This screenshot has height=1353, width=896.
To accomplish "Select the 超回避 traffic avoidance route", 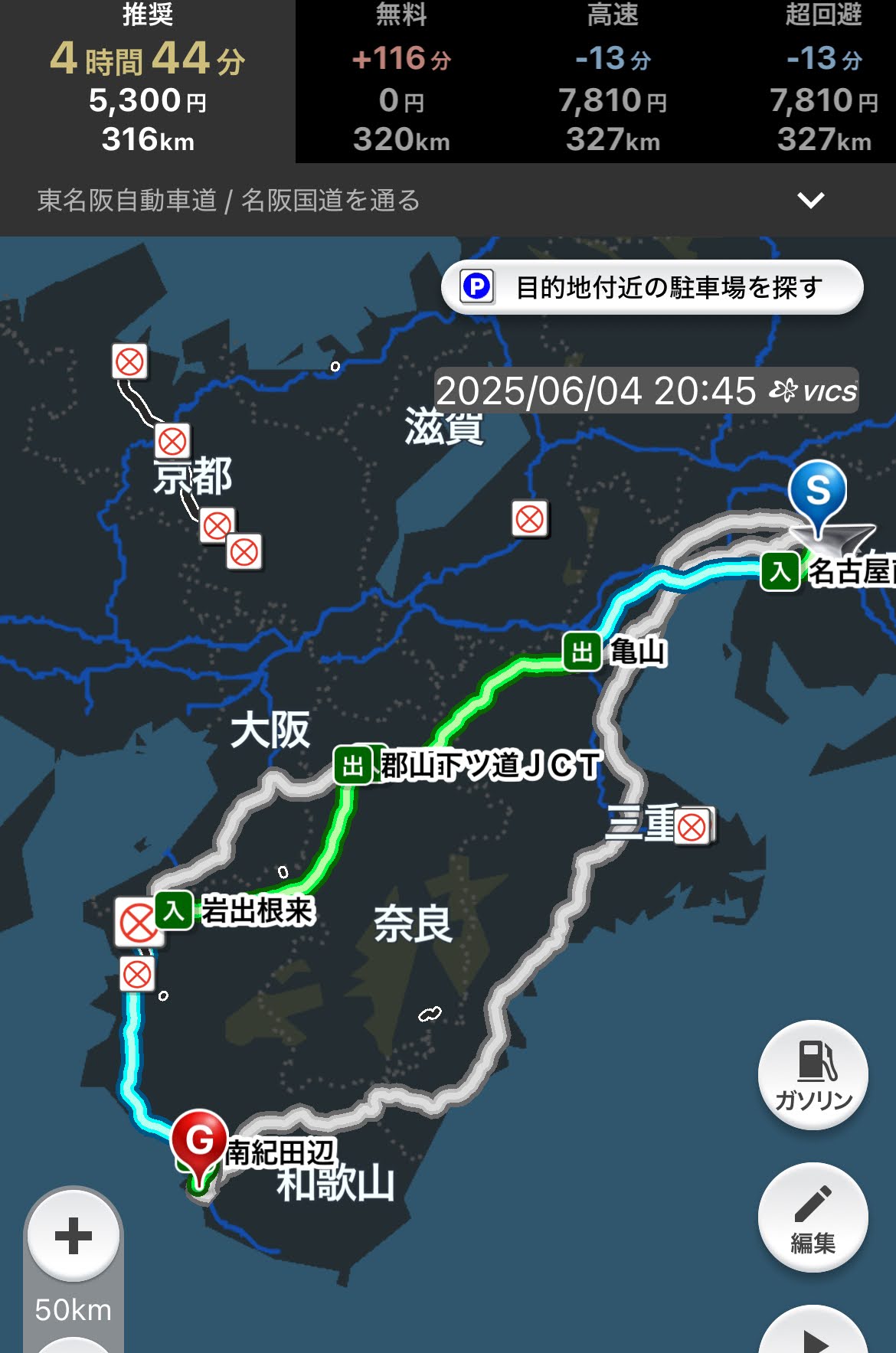I will click(824, 81).
